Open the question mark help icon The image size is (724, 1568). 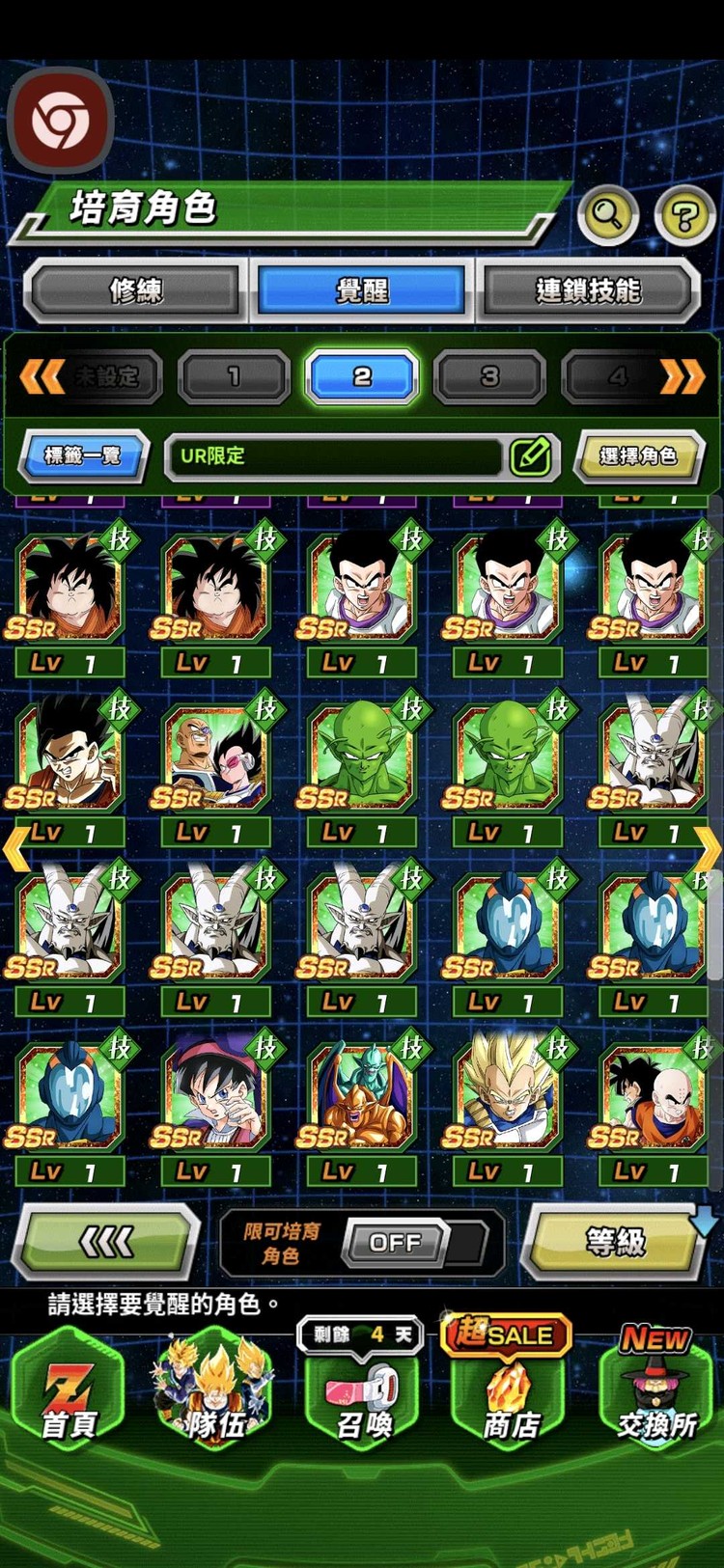pos(683,215)
